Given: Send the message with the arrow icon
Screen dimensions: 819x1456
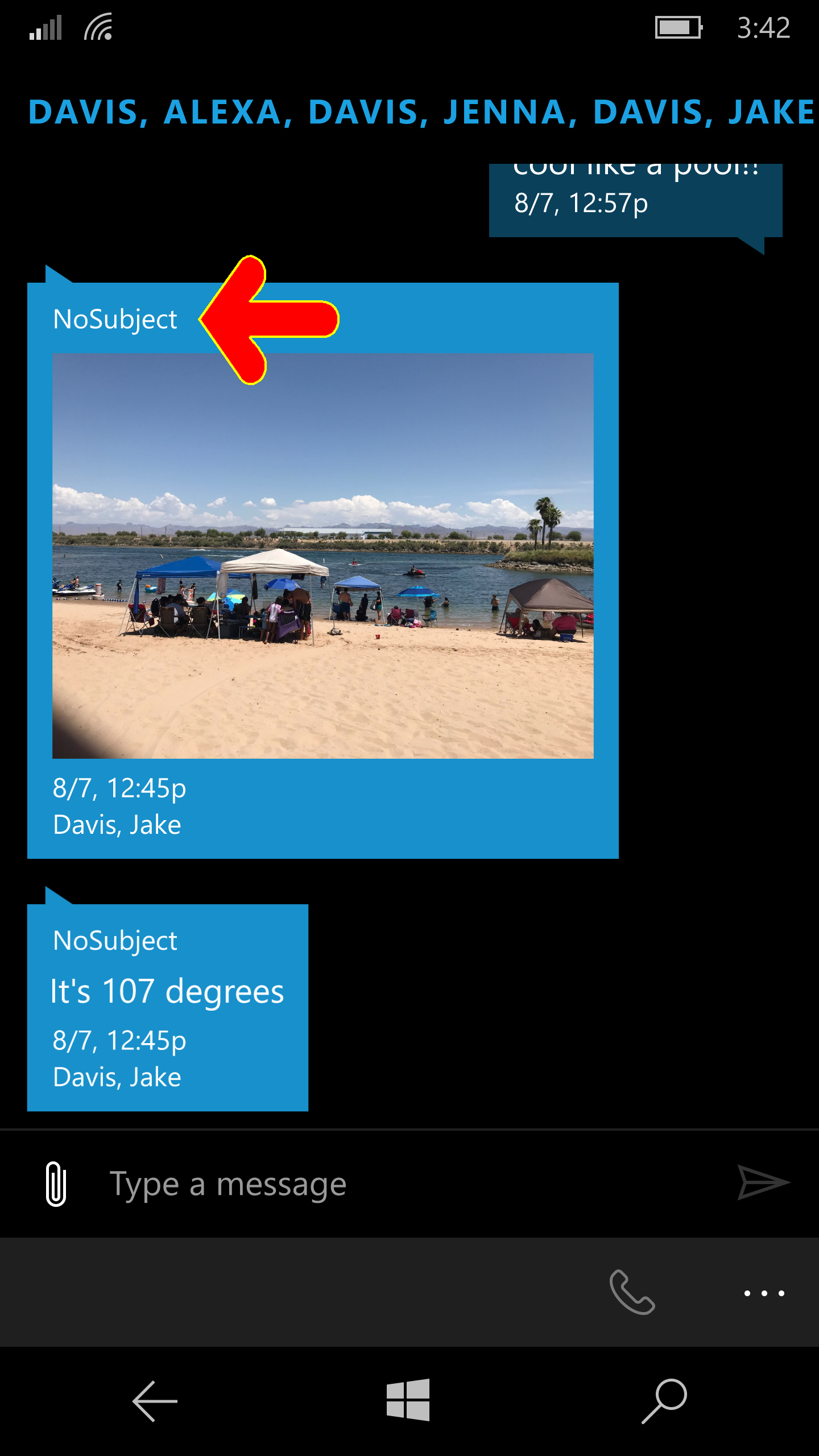Looking at the screenshot, I should [763, 1182].
